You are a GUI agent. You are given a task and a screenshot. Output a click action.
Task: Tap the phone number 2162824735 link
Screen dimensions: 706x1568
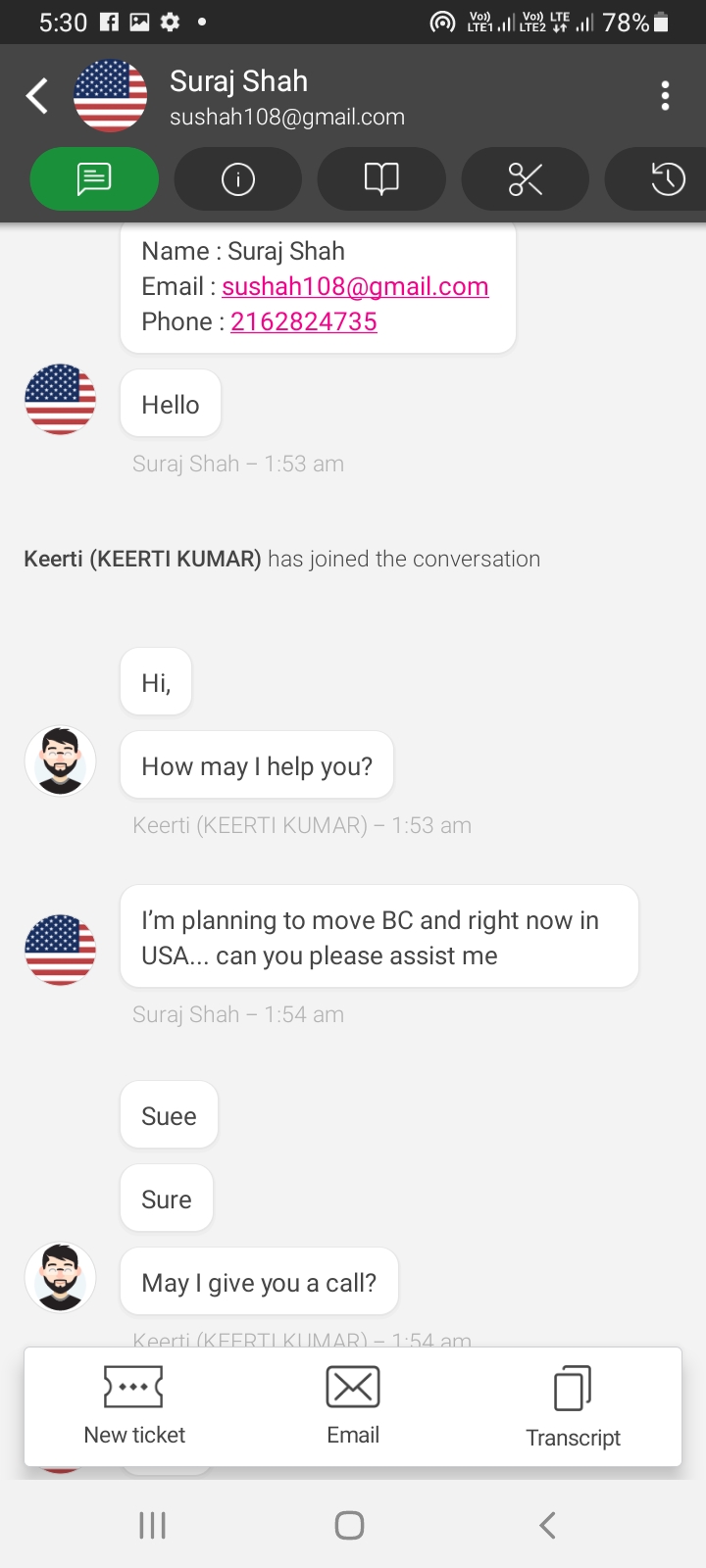coord(304,321)
